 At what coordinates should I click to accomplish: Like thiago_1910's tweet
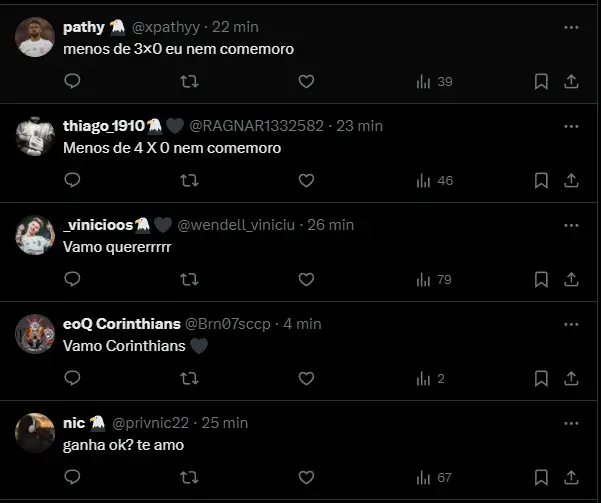point(307,180)
